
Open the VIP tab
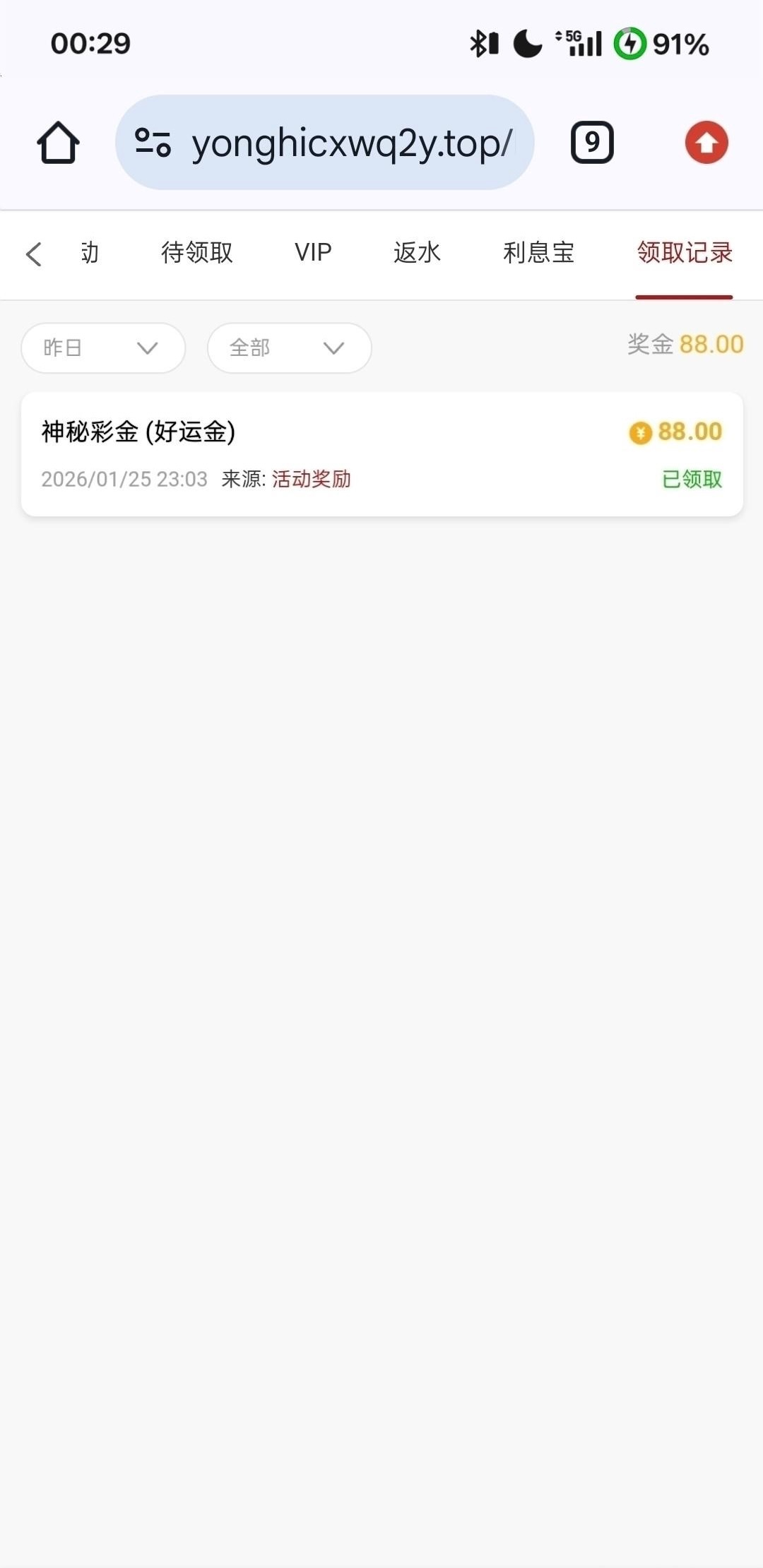click(313, 253)
